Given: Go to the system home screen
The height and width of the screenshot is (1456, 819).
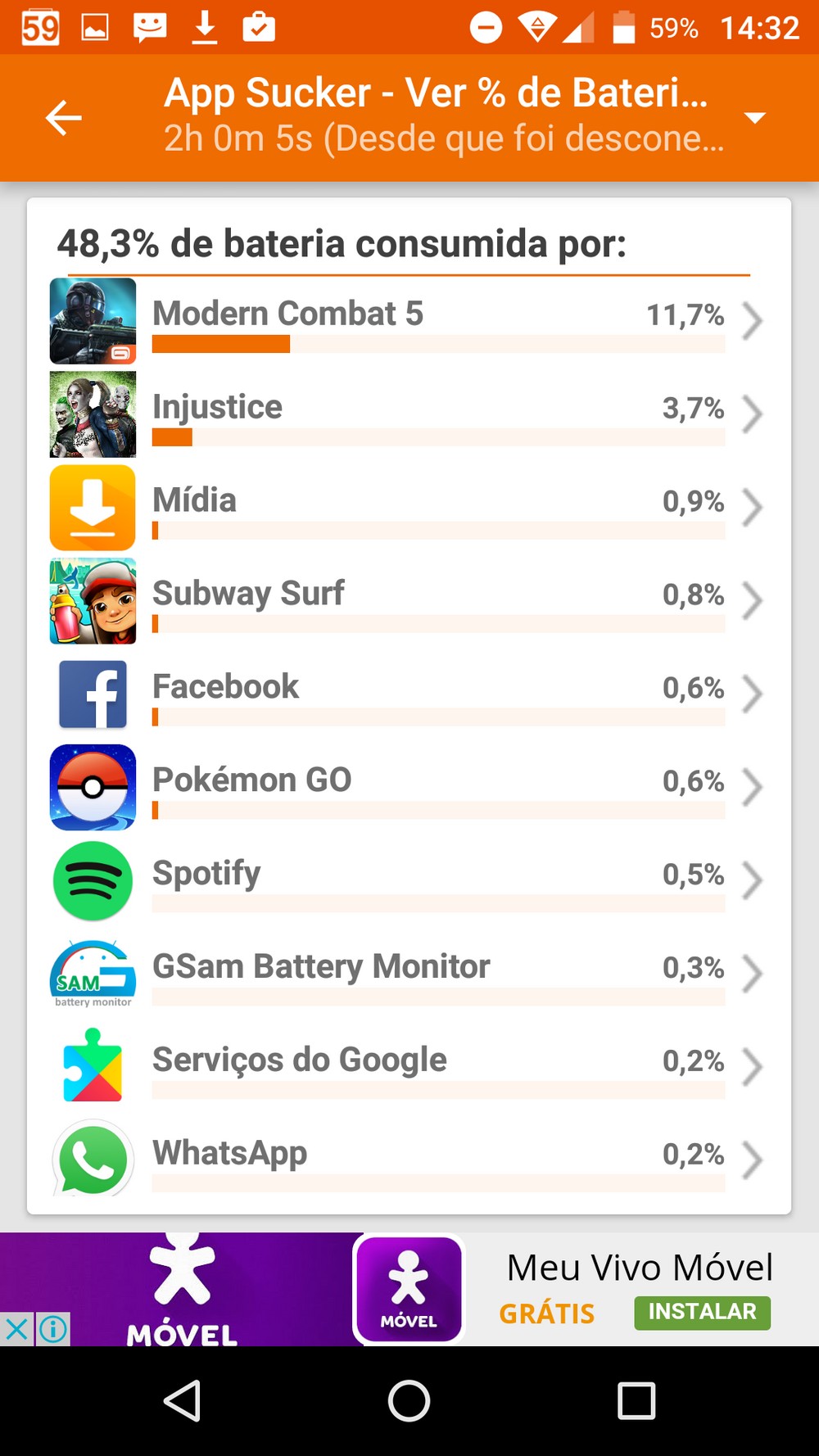Looking at the screenshot, I should 409,1400.
